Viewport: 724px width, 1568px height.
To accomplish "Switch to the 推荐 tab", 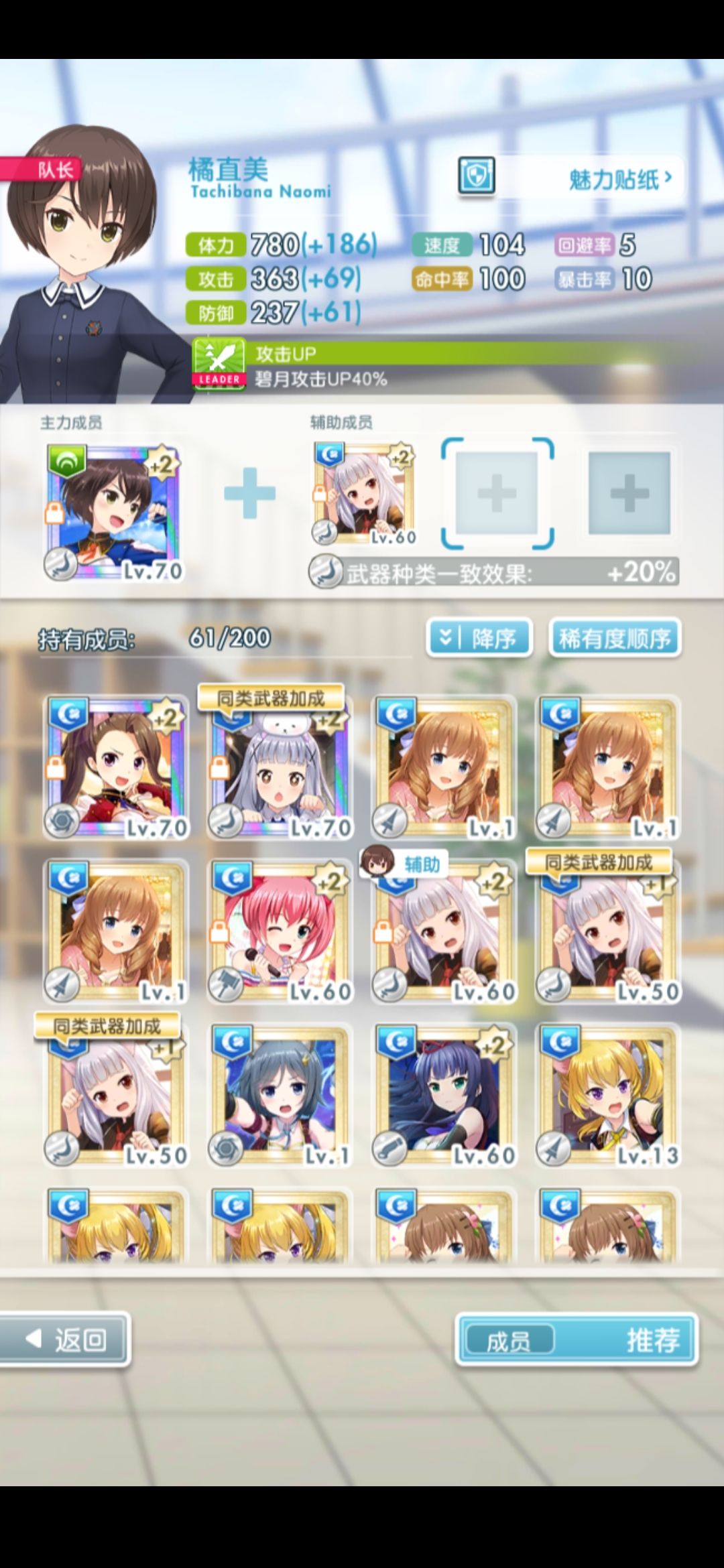I will (x=654, y=1341).
